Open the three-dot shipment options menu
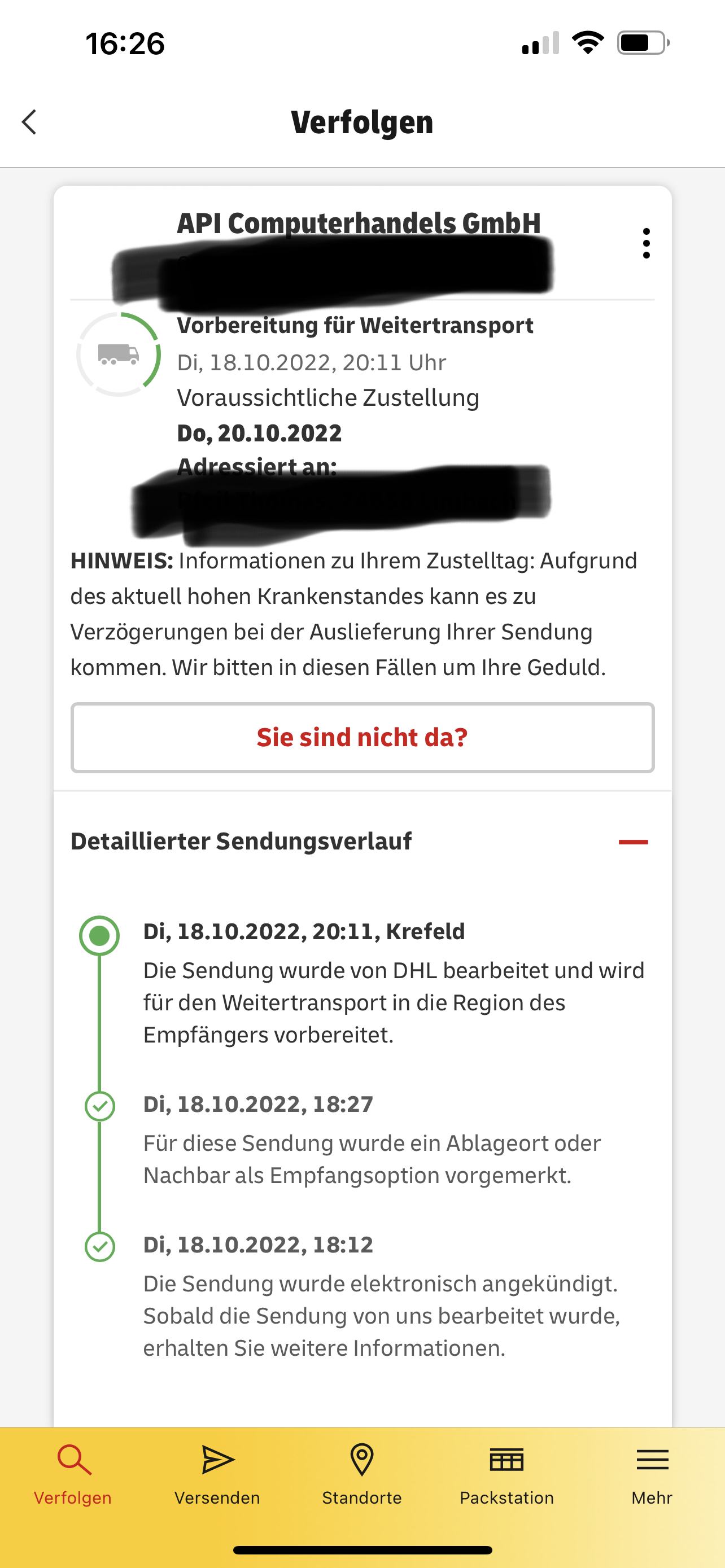Viewport: 725px width, 1568px height. click(x=646, y=243)
